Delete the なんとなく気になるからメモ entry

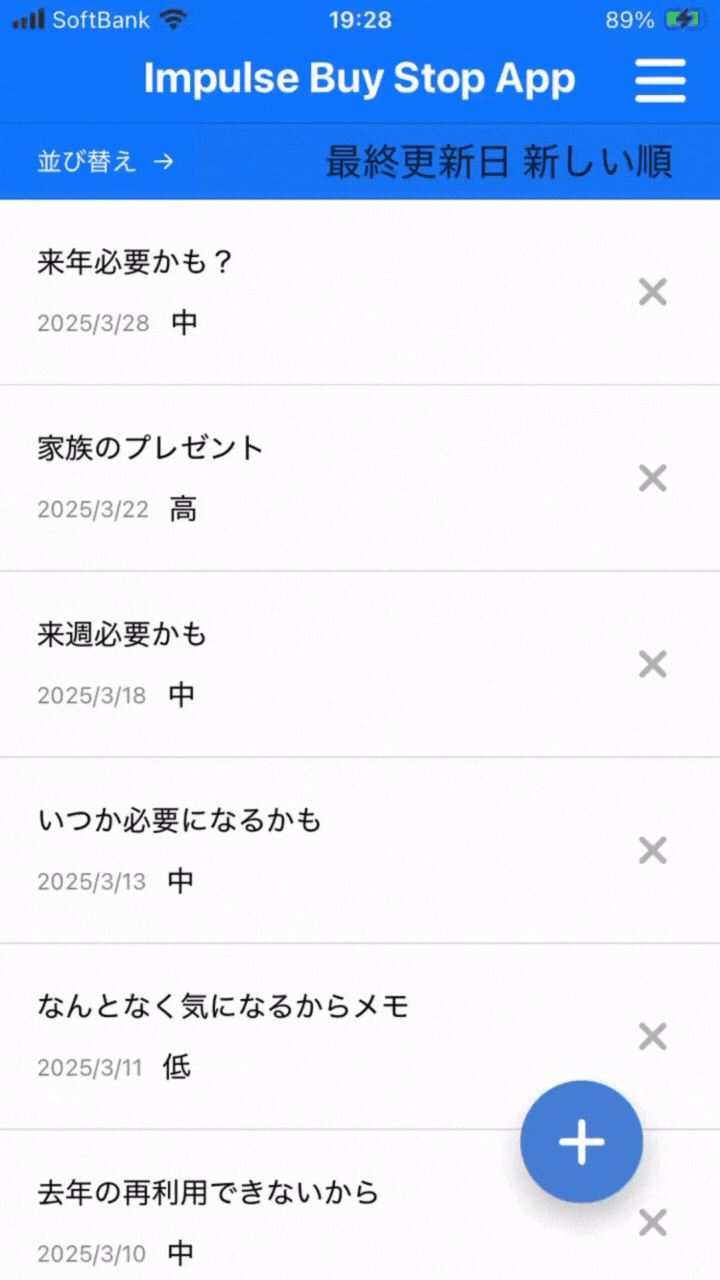click(652, 1036)
